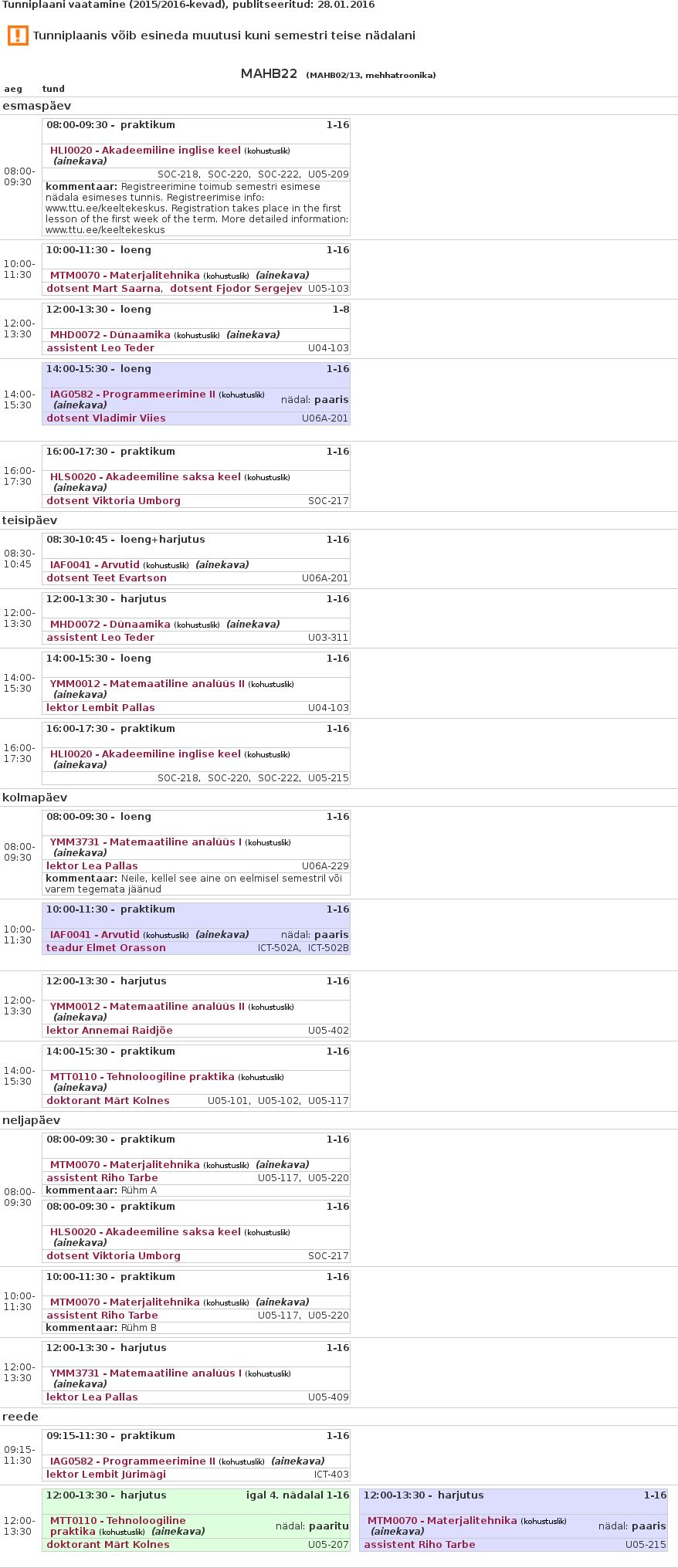Open MHD0072 Dünaamika in Monday's loeng
Image resolution: width=678 pixels, height=1568 pixels.
[x=110, y=335]
